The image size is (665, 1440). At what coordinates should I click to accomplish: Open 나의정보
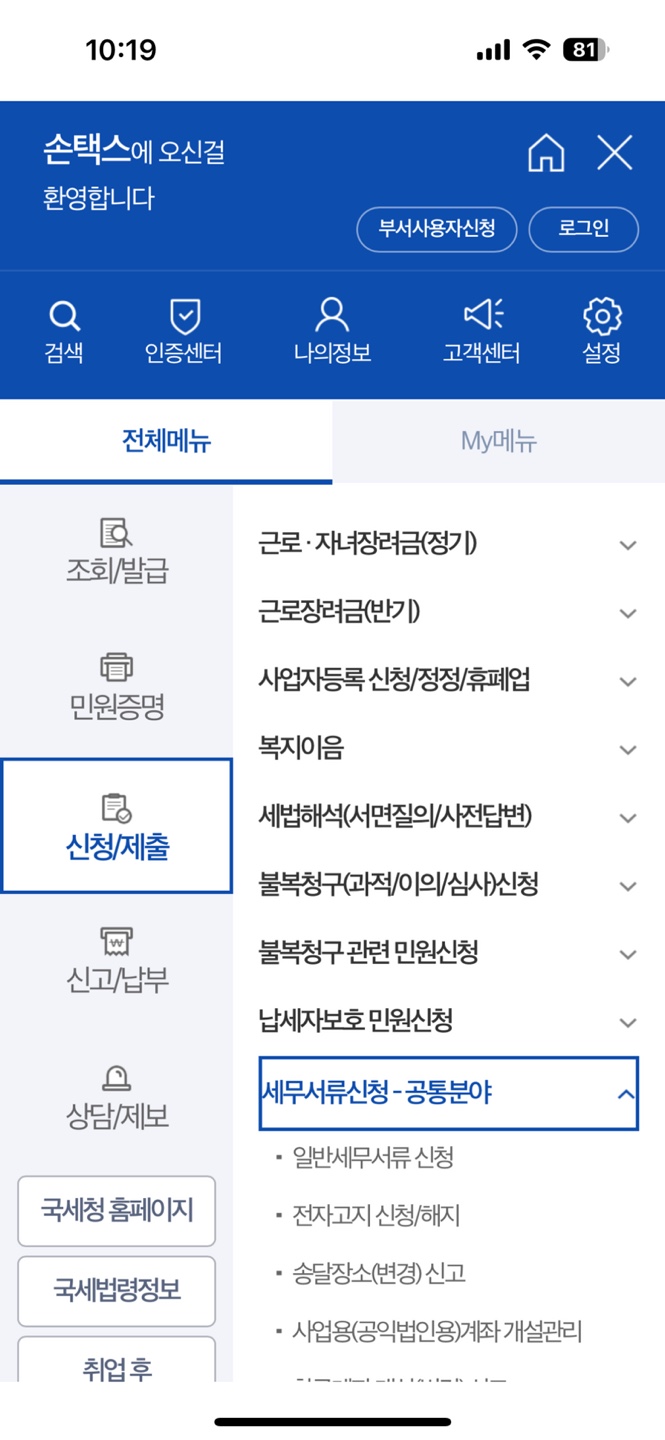[332, 333]
